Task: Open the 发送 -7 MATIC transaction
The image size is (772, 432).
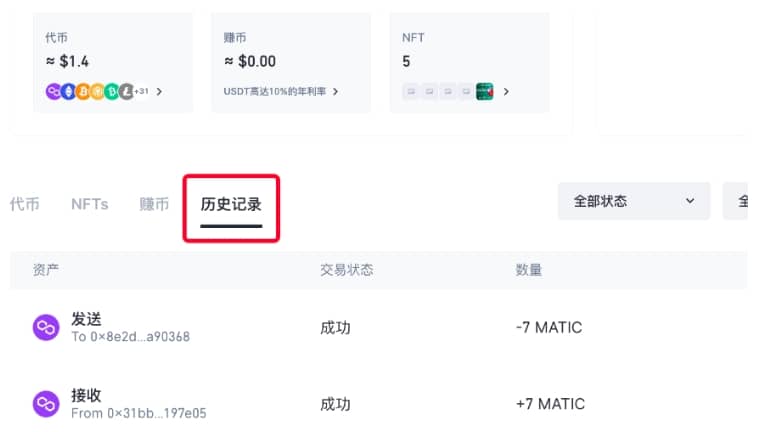Action: [x=378, y=328]
